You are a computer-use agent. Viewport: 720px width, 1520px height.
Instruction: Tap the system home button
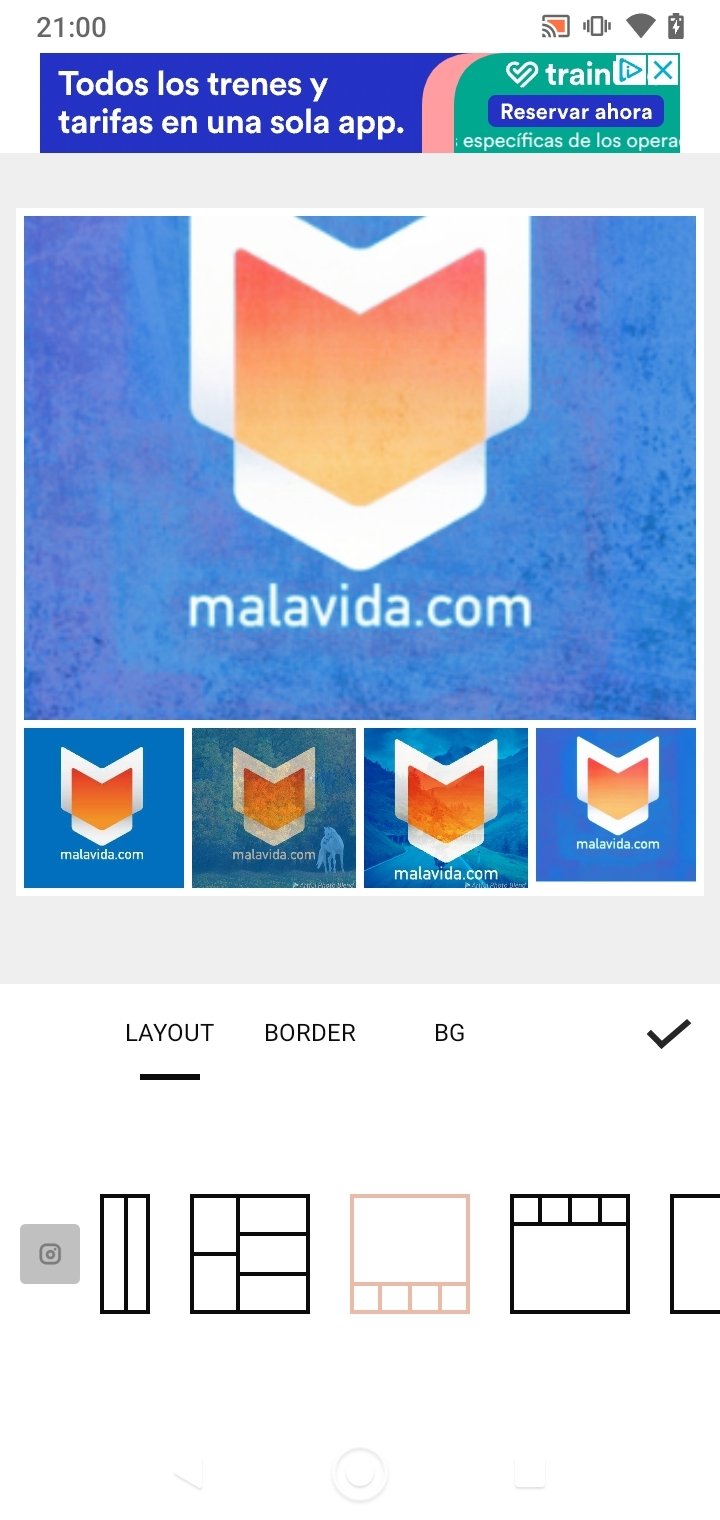coord(360,1474)
